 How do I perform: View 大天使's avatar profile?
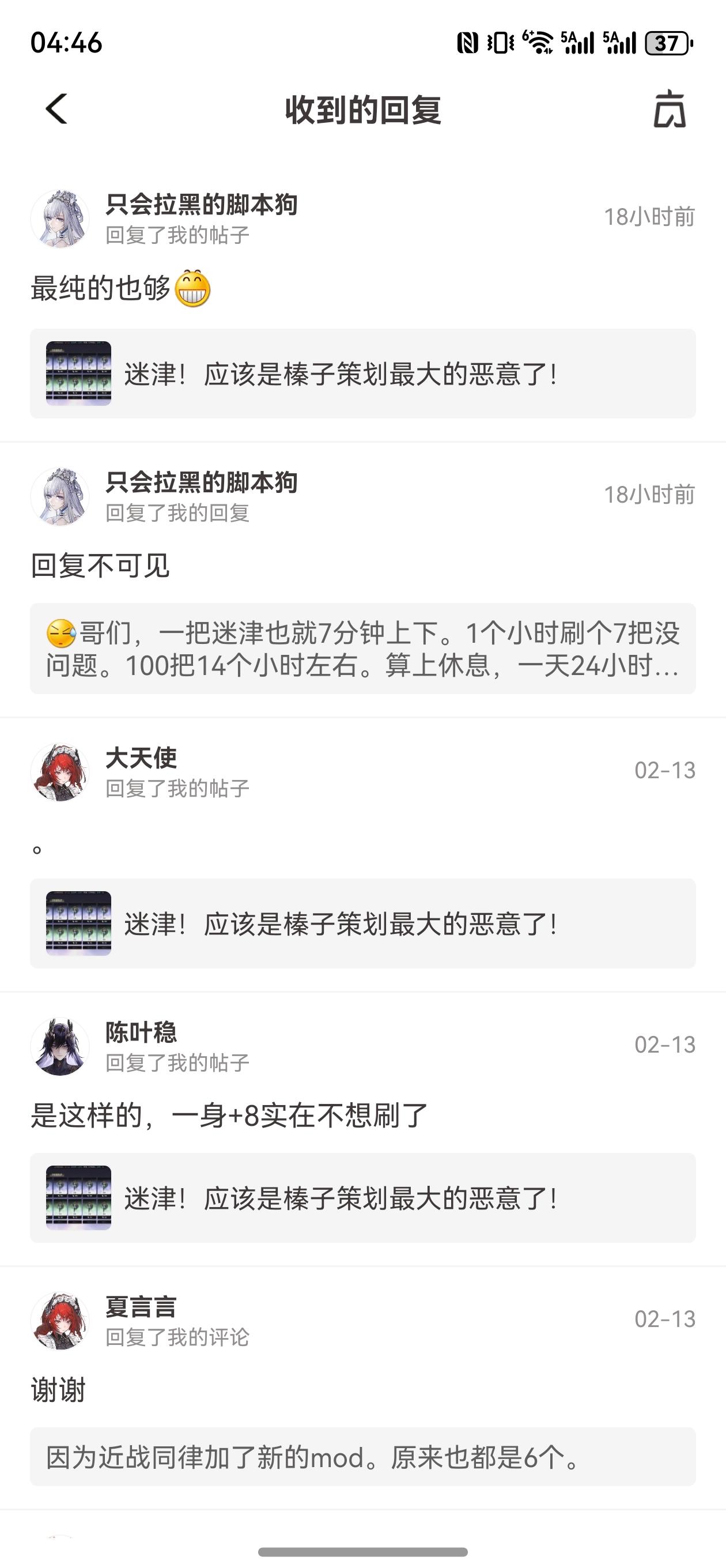click(60, 772)
